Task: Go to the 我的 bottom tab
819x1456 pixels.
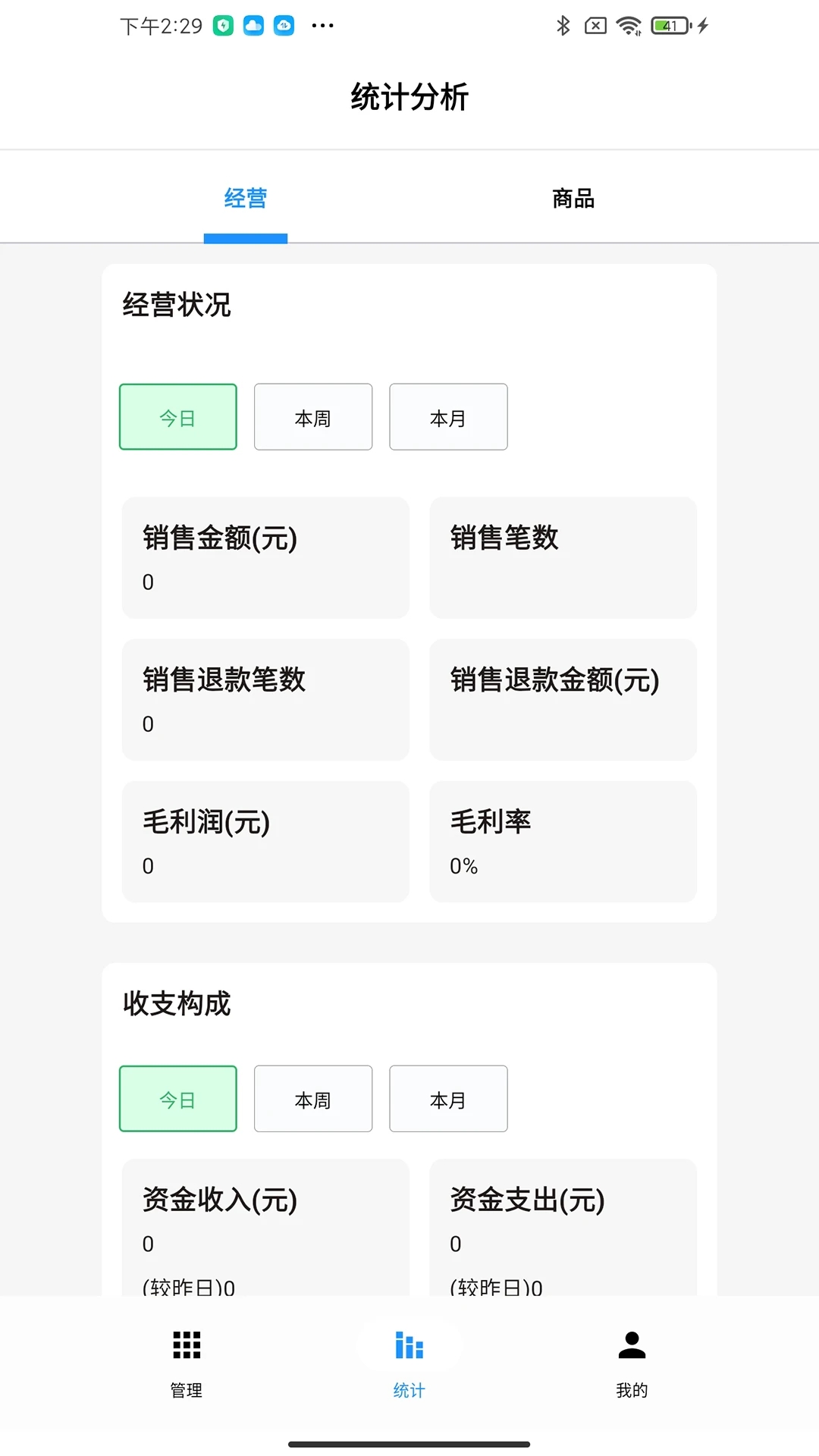Action: (632, 1363)
